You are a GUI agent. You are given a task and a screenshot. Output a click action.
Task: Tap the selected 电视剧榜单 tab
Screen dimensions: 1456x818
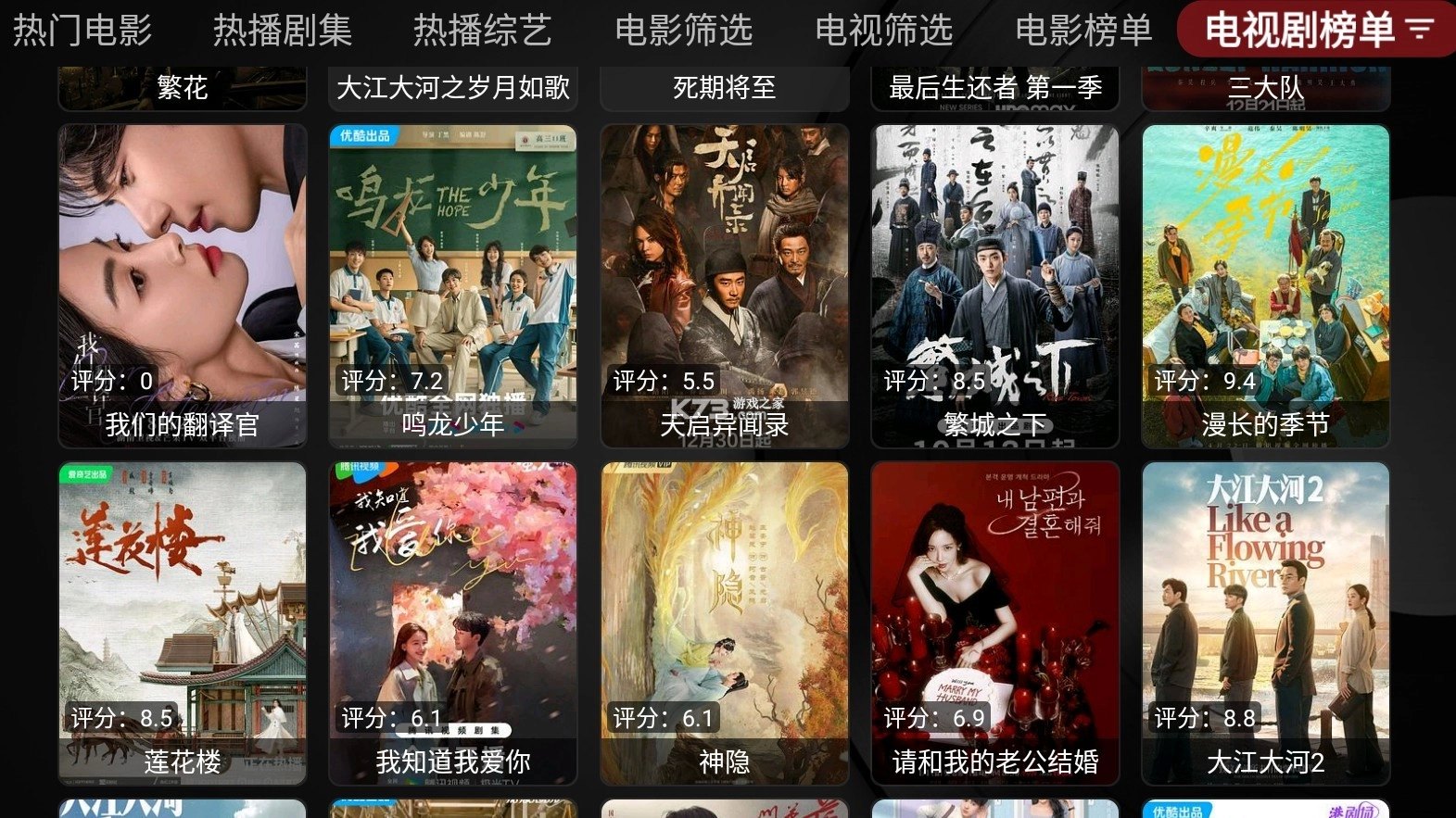pyautogui.click(x=1300, y=31)
